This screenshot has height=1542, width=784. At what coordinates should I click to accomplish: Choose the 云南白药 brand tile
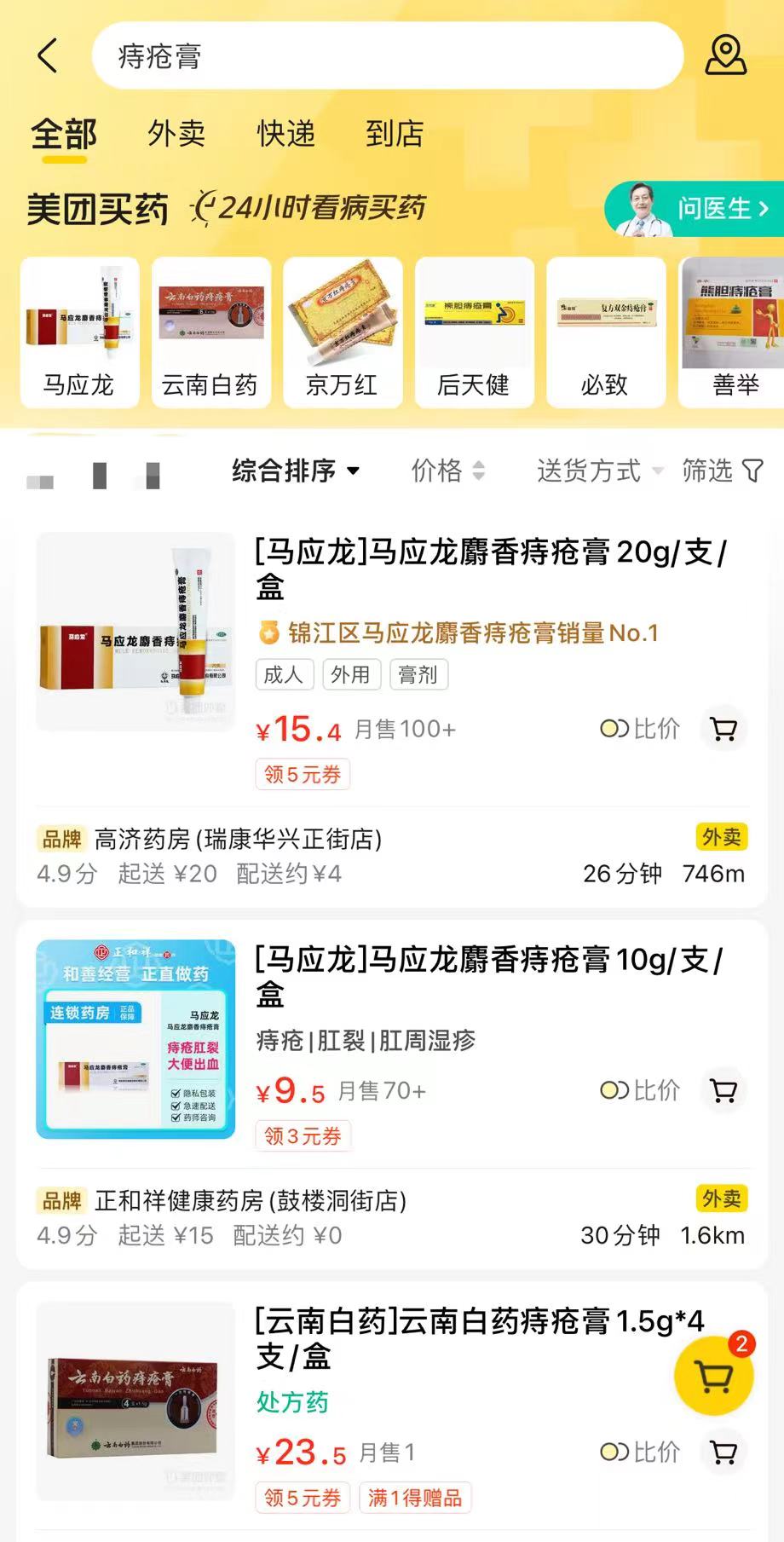pos(210,332)
